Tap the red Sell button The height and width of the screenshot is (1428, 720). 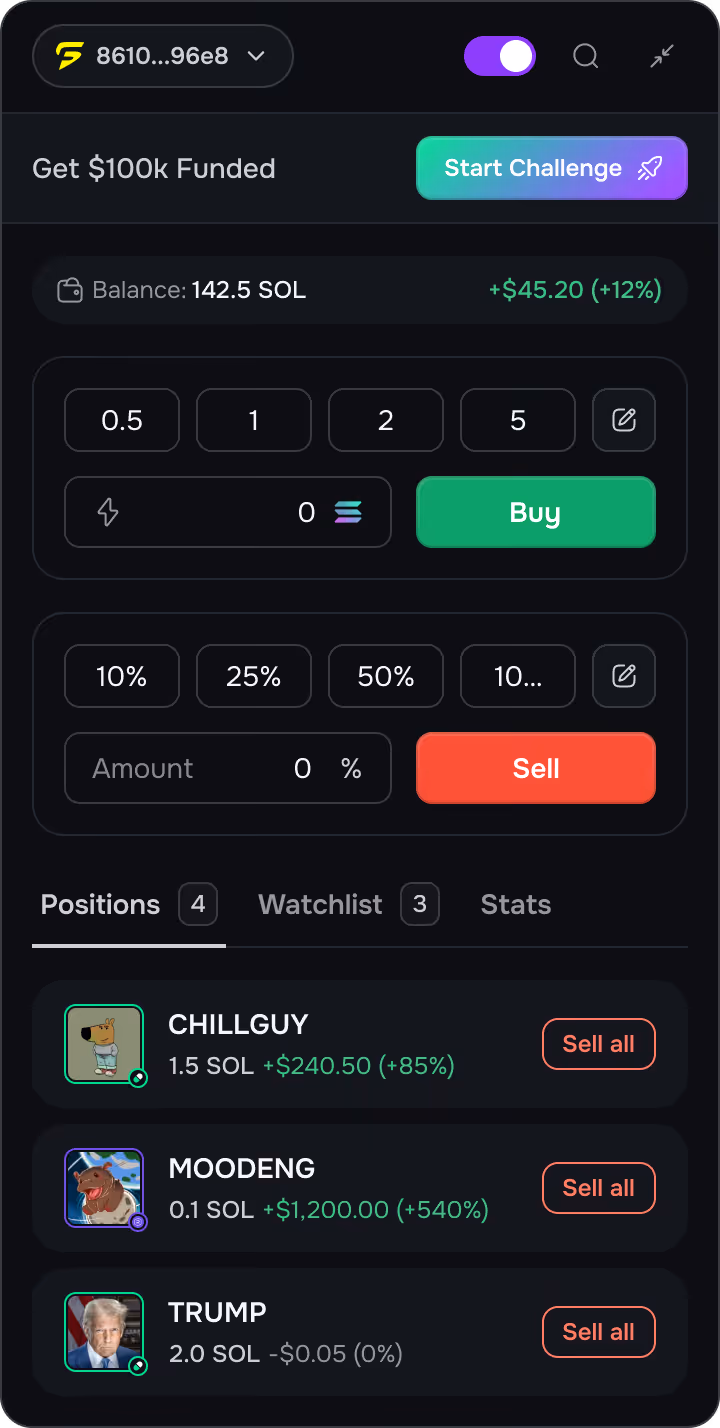pos(535,768)
